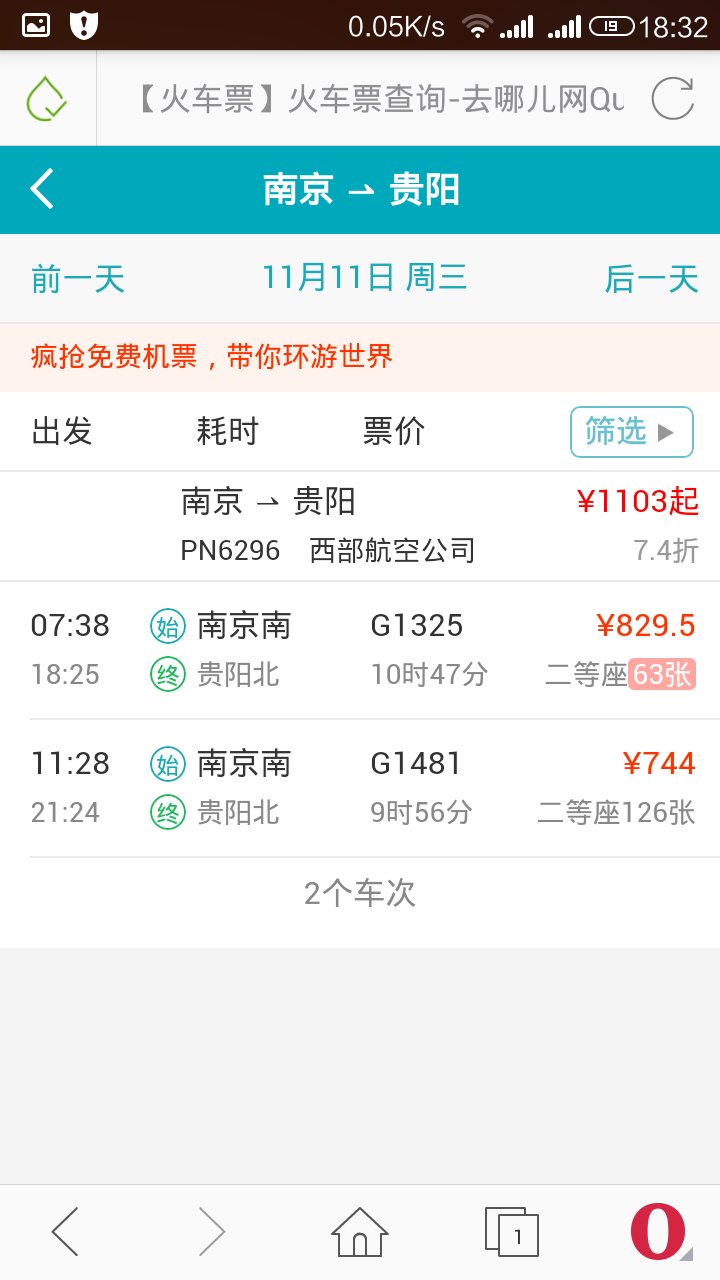Switch to 前一天 date
This screenshot has height=1280, width=720.
75,280
